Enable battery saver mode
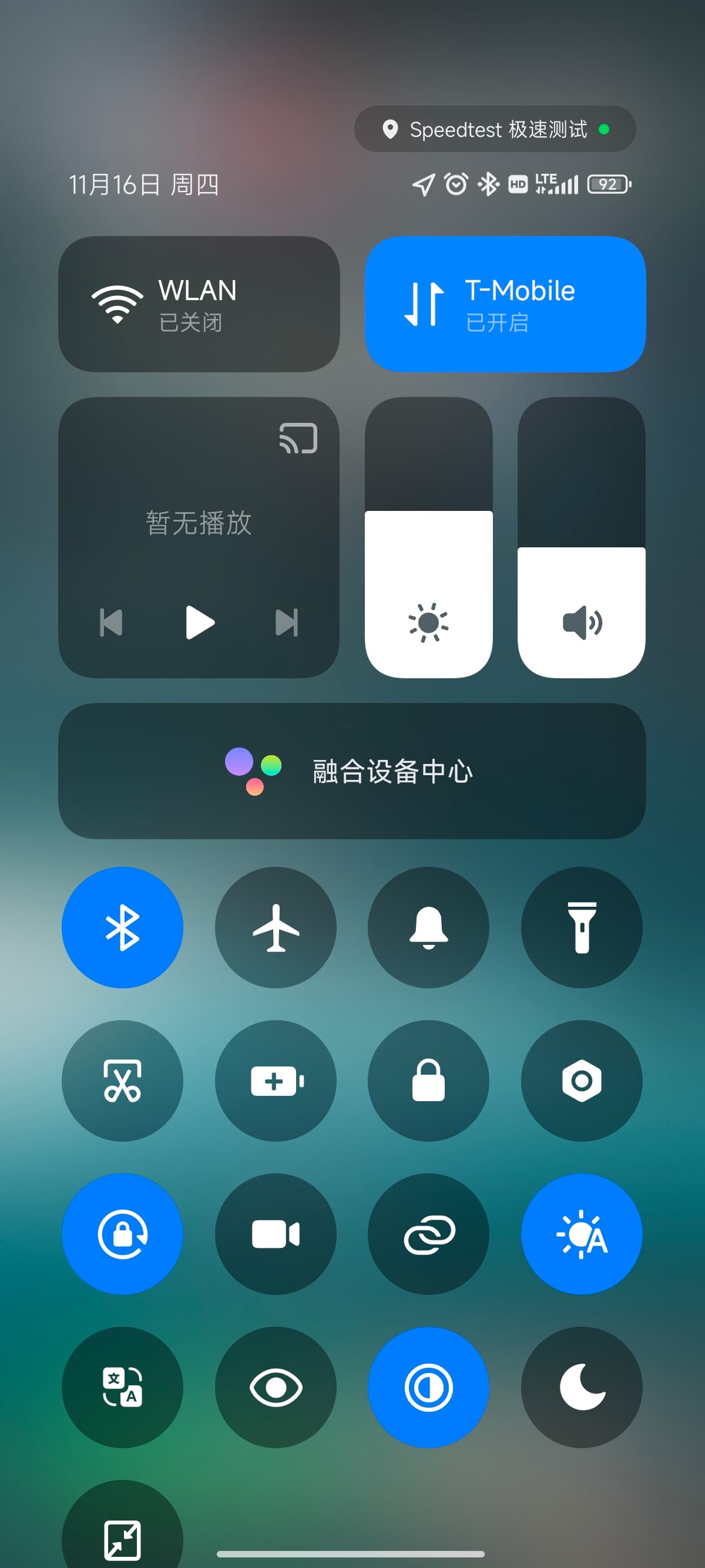This screenshot has width=705, height=1568. (276, 1081)
